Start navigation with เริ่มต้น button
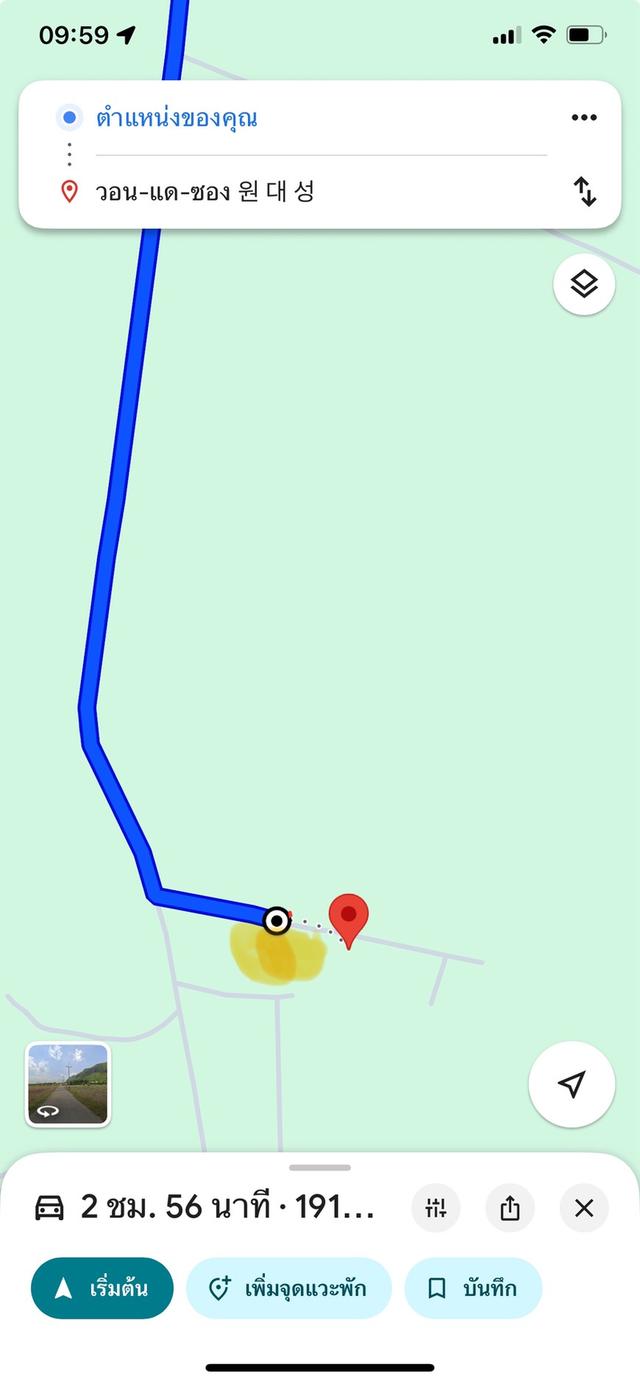 (102, 1288)
